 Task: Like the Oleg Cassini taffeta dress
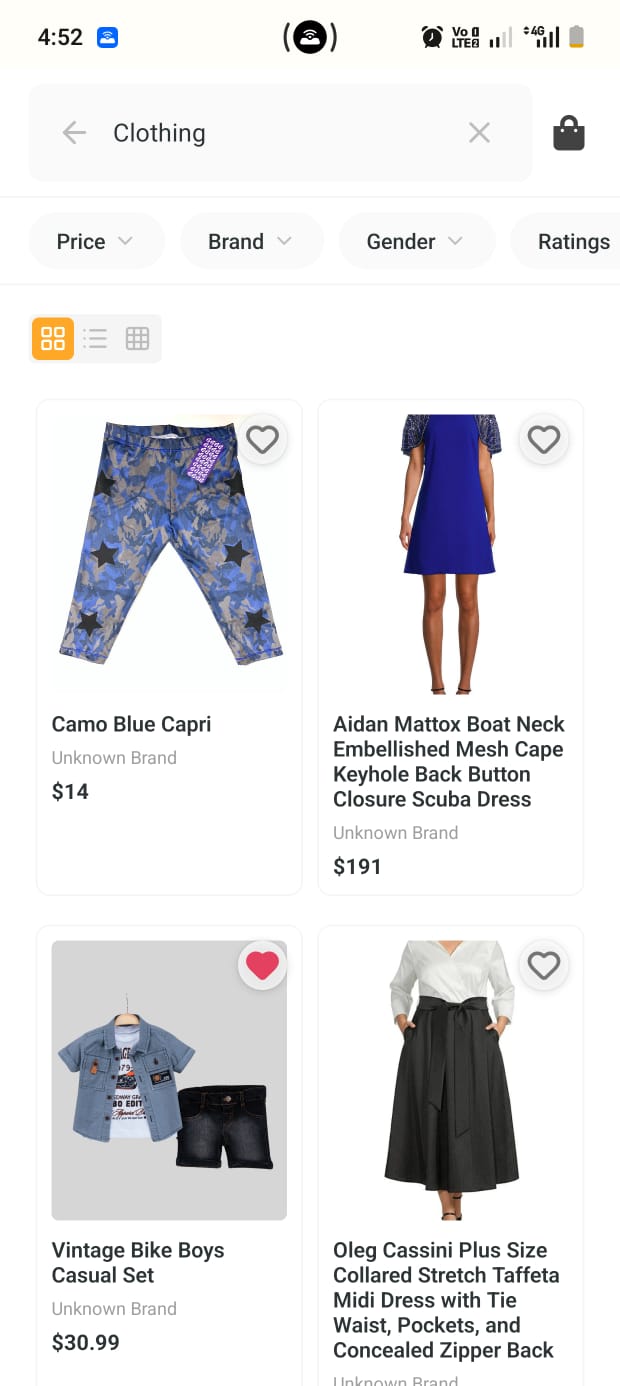tap(543, 965)
